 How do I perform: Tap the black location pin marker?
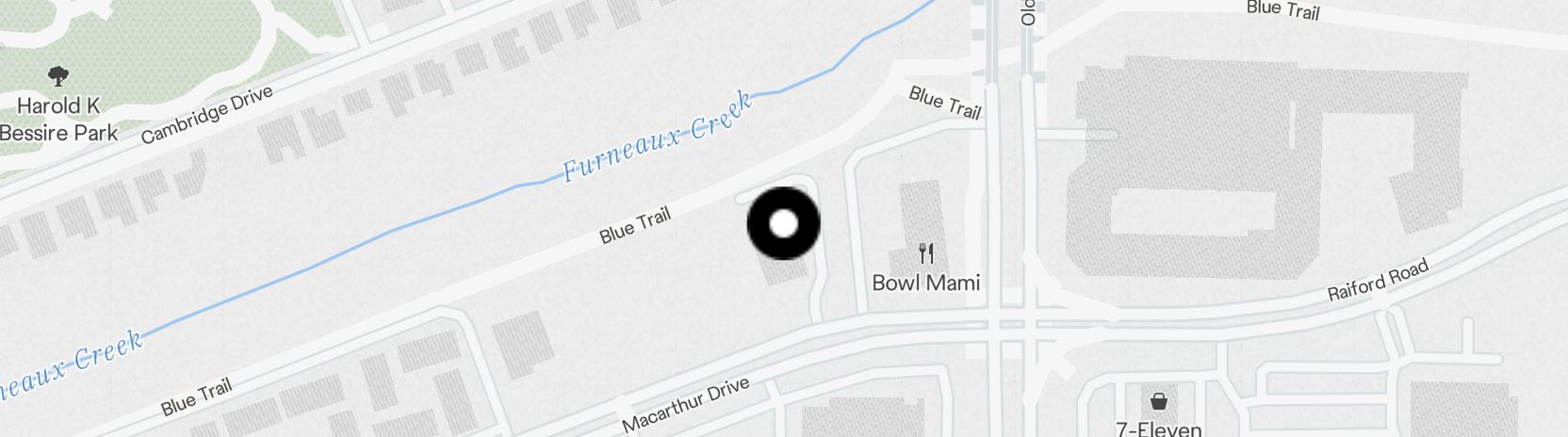(783, 224)
